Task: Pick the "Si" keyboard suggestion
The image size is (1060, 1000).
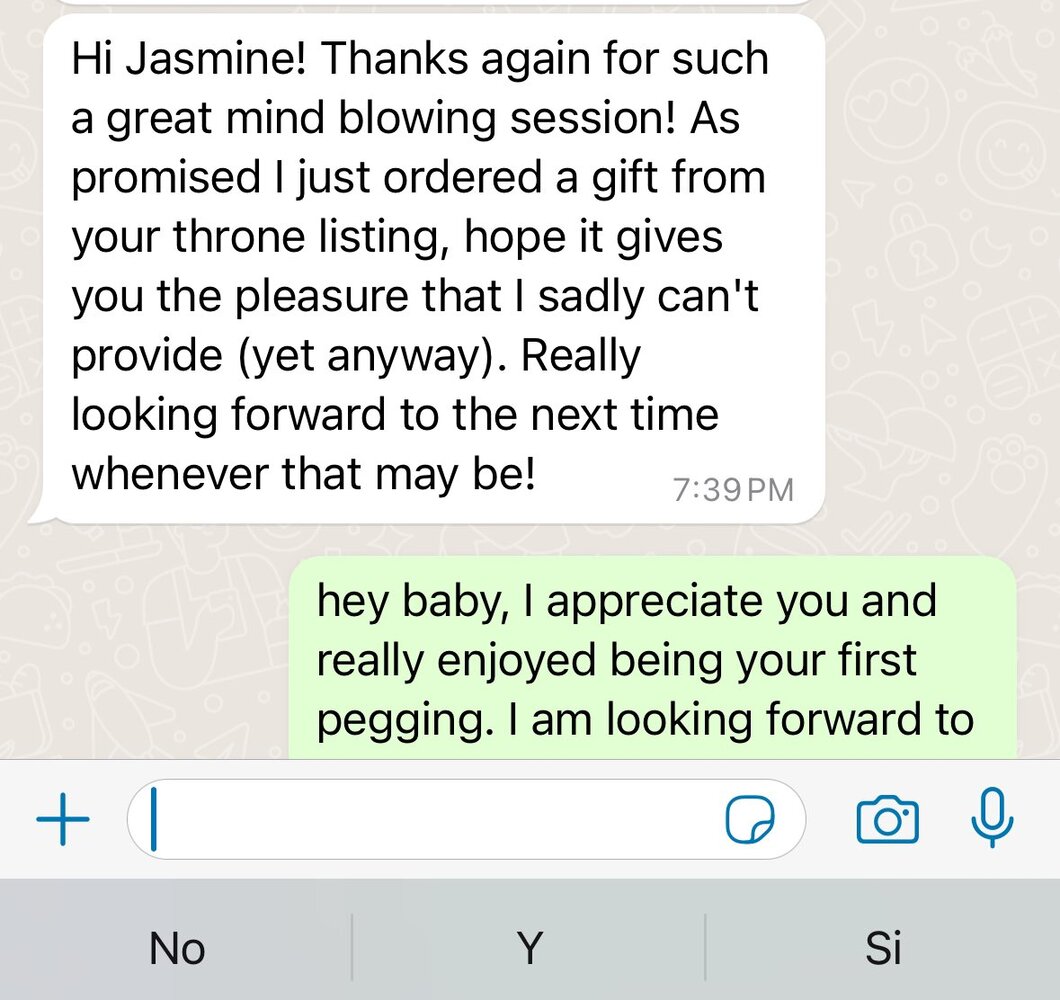Action: (x=883, y=948)
